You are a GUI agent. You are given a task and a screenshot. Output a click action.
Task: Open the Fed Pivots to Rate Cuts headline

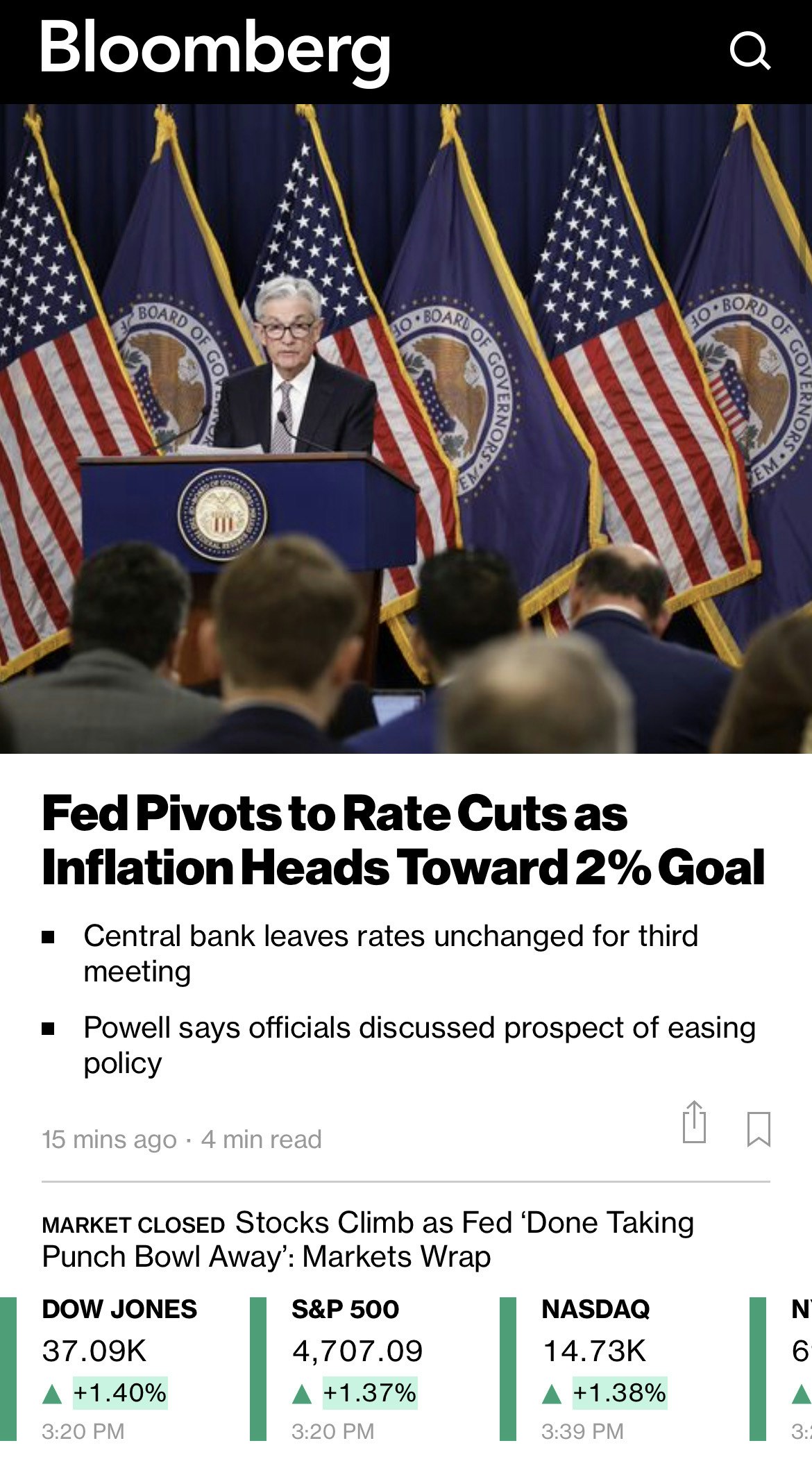pyautogui.click(x=403, y=841)
